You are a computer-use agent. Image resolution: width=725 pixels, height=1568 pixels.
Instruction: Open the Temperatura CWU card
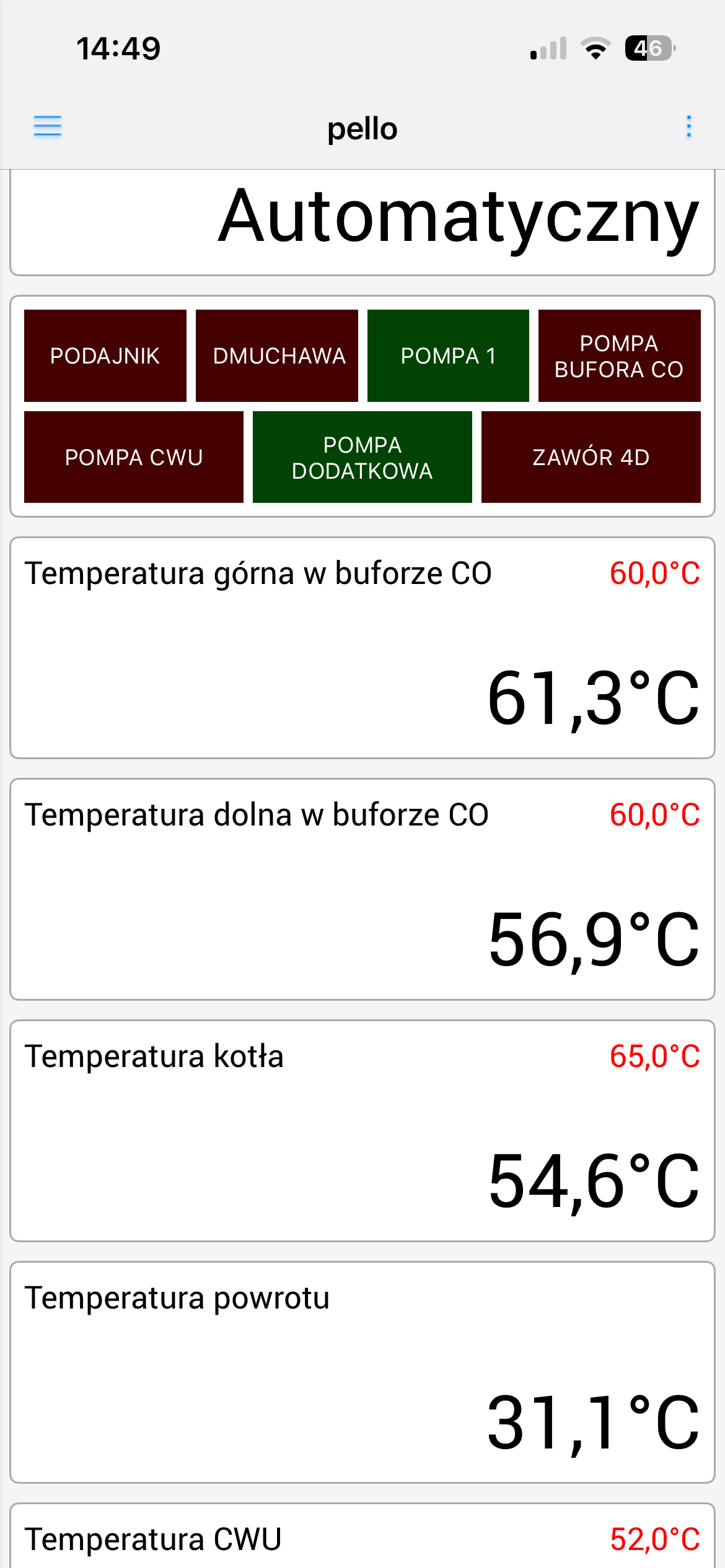tap(362, 1539)
